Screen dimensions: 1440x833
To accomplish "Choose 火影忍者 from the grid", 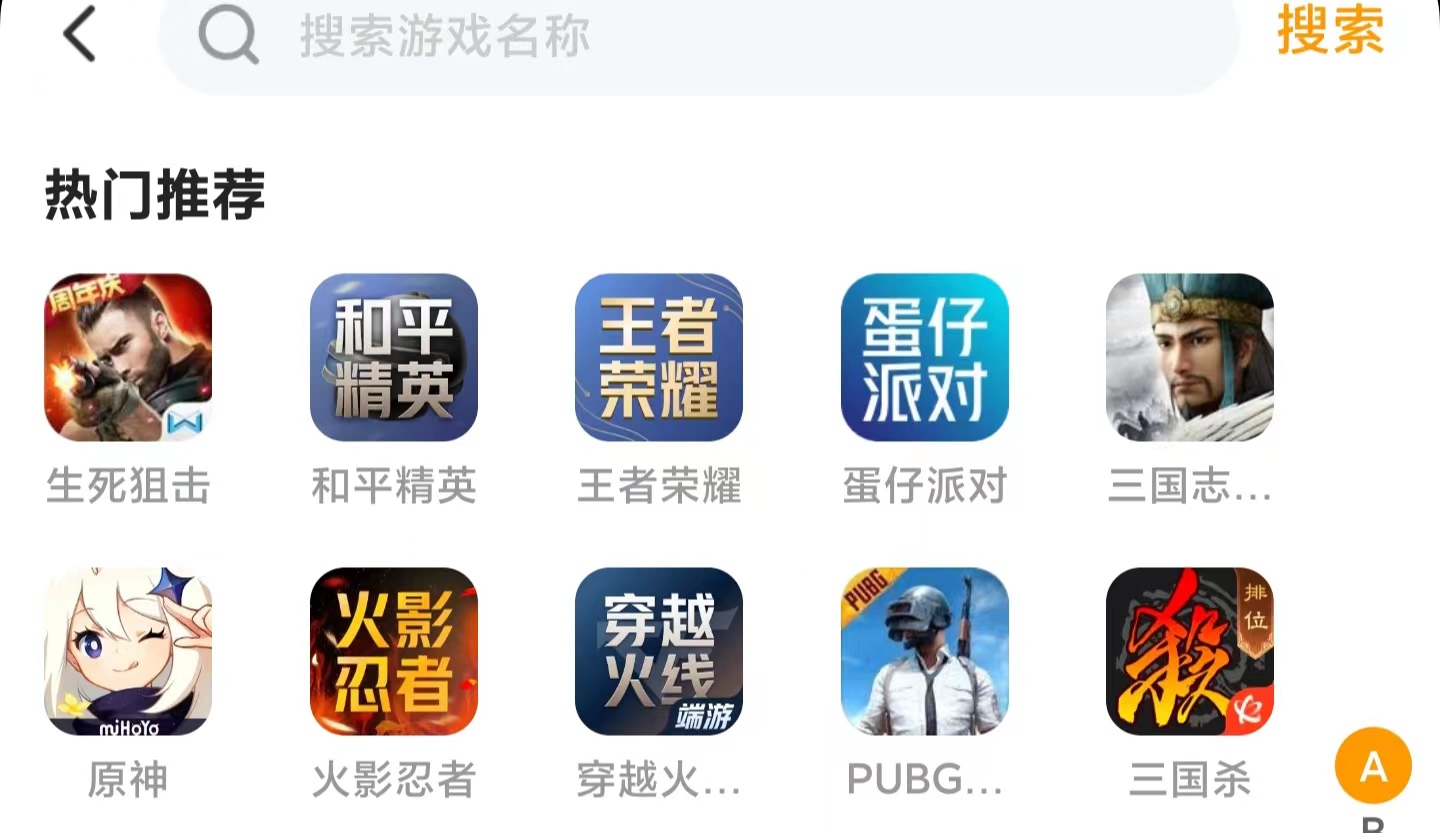I will [393, 652].
